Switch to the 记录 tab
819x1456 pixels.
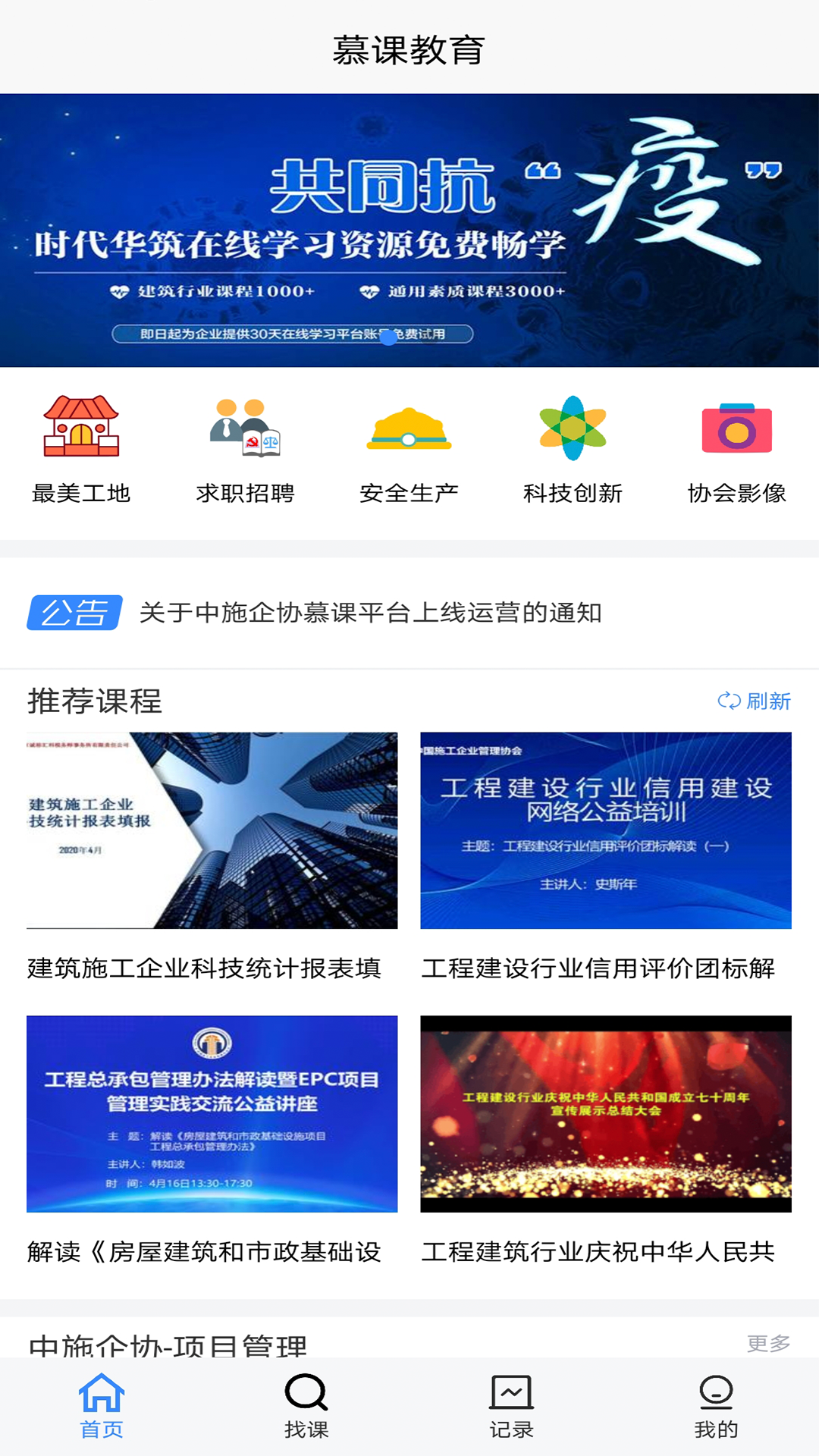[512, 1407]
